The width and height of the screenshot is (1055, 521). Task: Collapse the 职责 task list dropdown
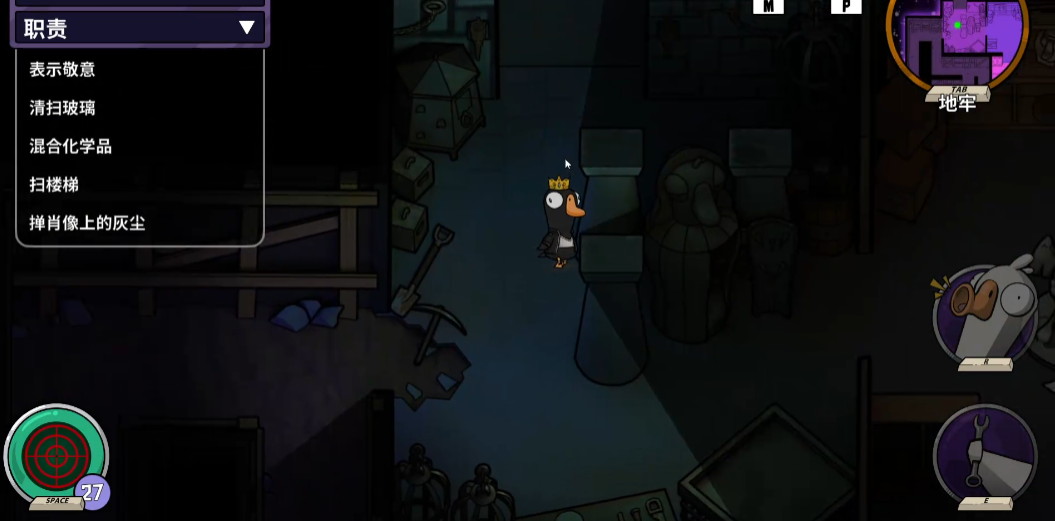click(x=246, y=28)
